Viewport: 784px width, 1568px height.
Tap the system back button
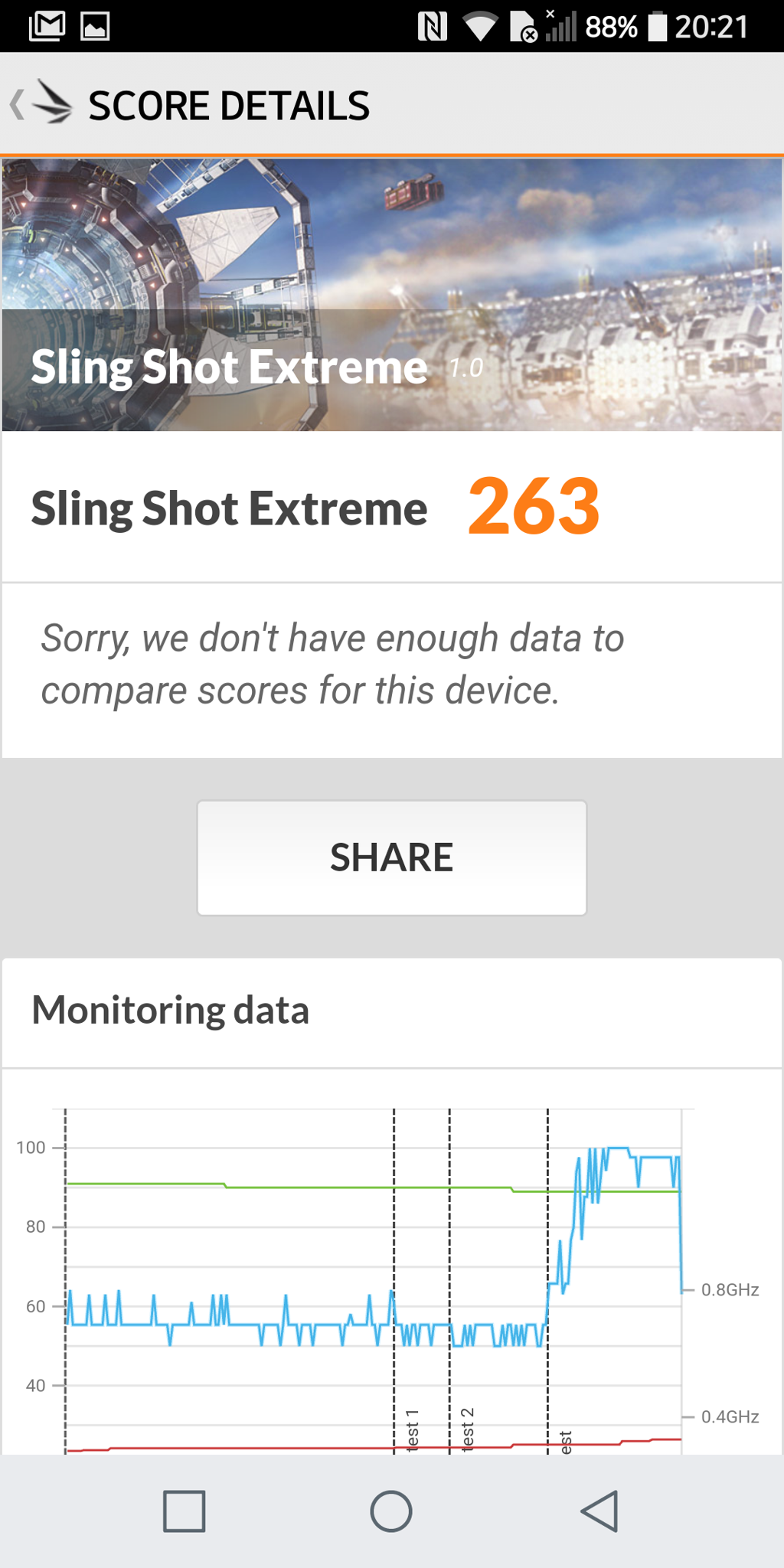click(x=599, y=1511)
